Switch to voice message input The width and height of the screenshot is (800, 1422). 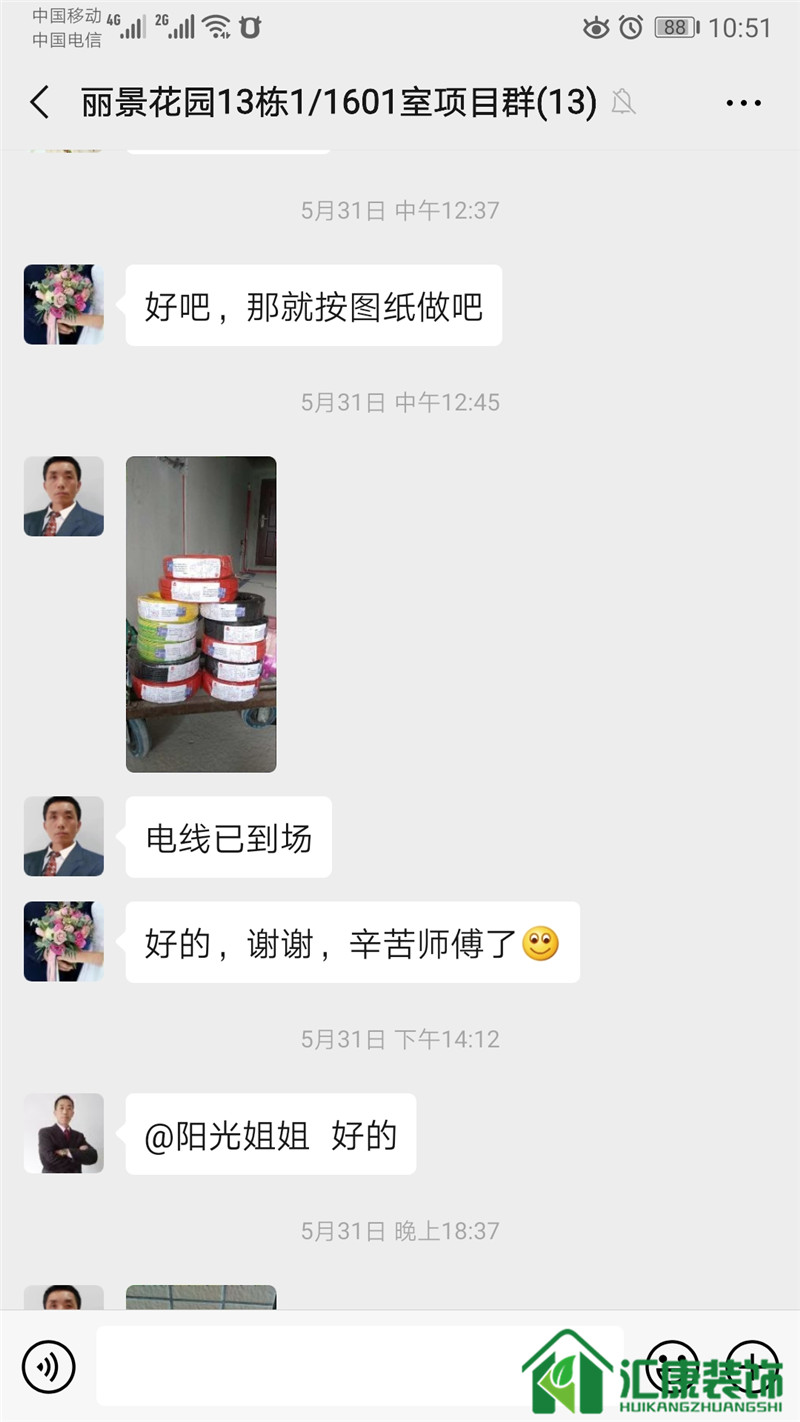[x=48, y=1365]
